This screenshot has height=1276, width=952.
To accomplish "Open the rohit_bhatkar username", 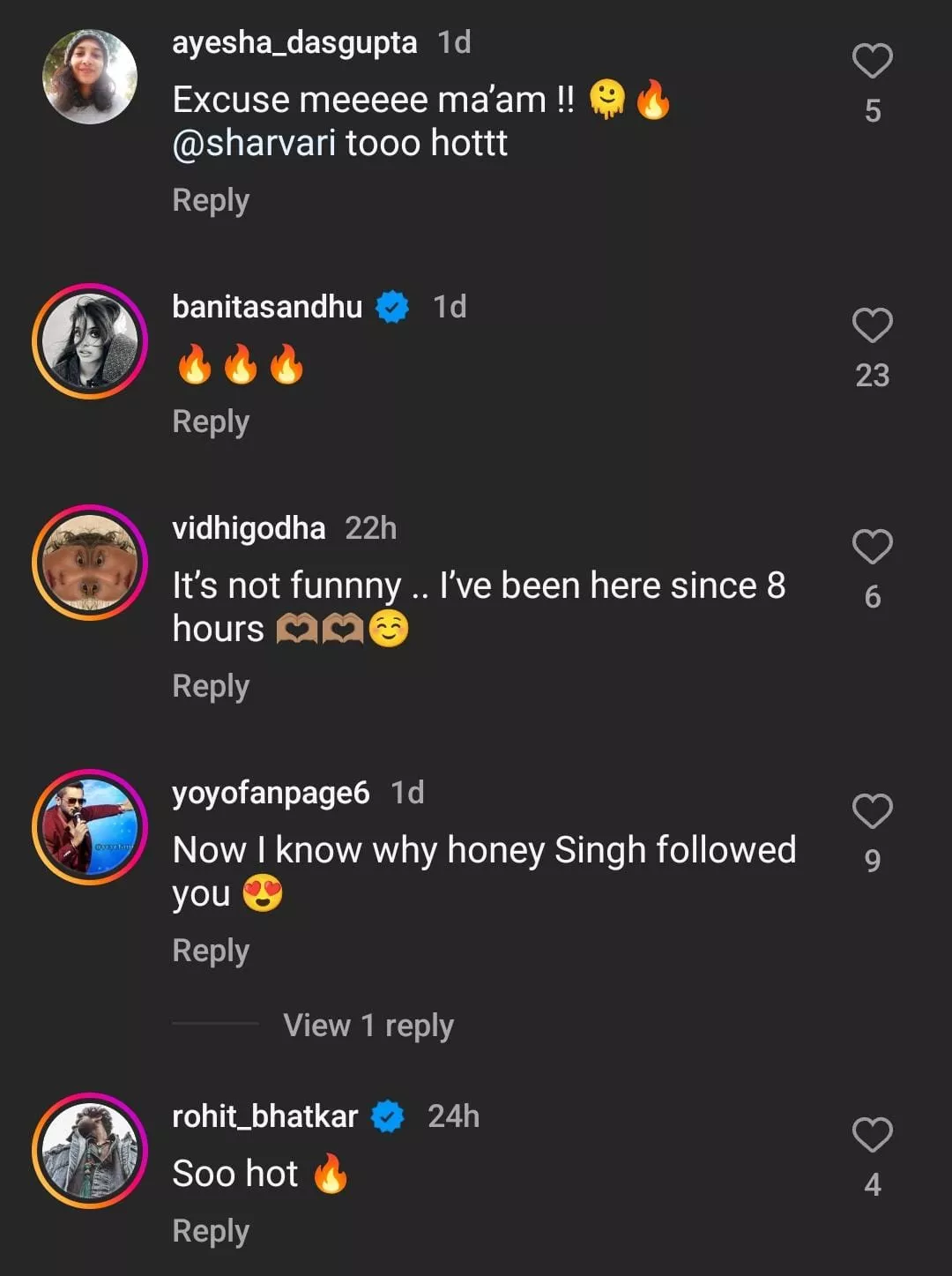I will 264,1116.
